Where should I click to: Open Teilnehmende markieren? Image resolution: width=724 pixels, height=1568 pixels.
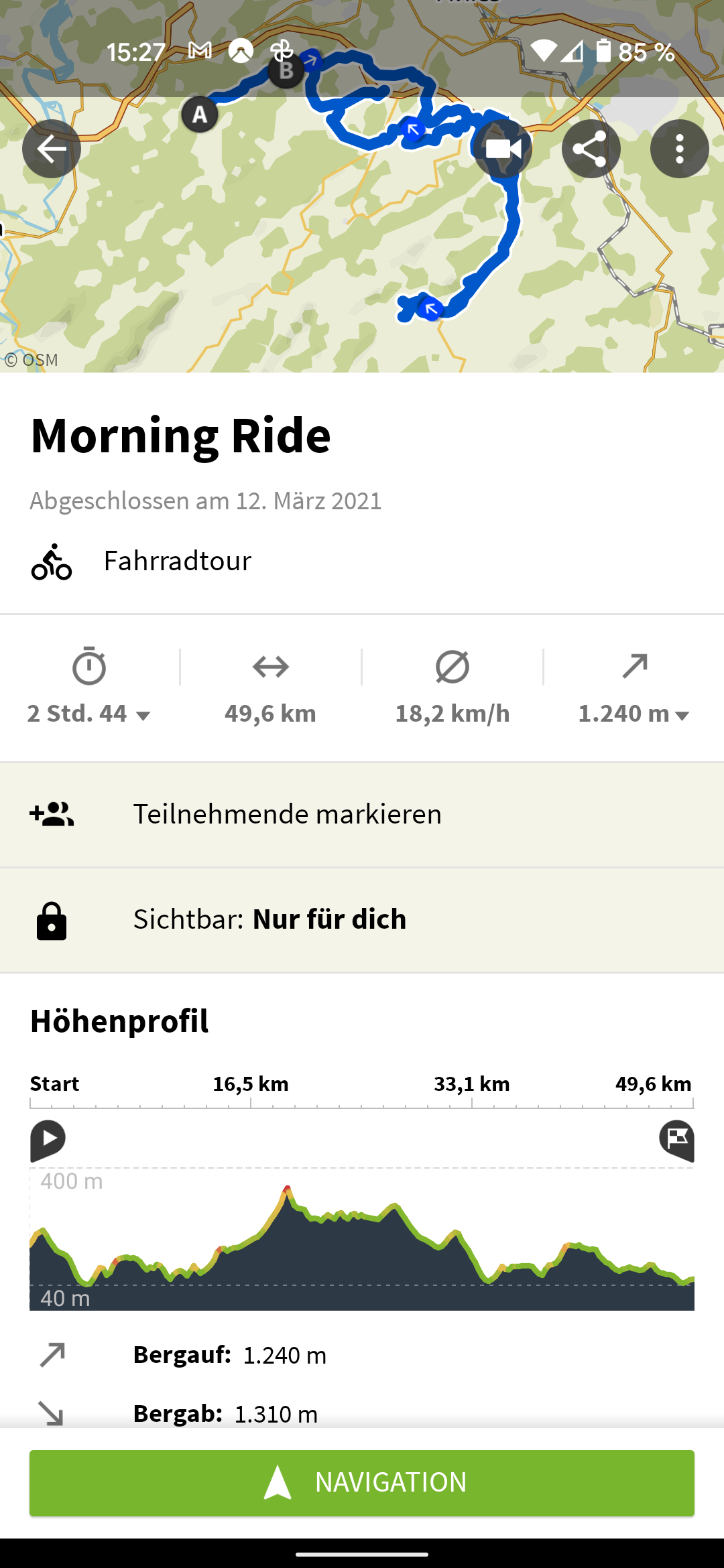coord(362,815)
